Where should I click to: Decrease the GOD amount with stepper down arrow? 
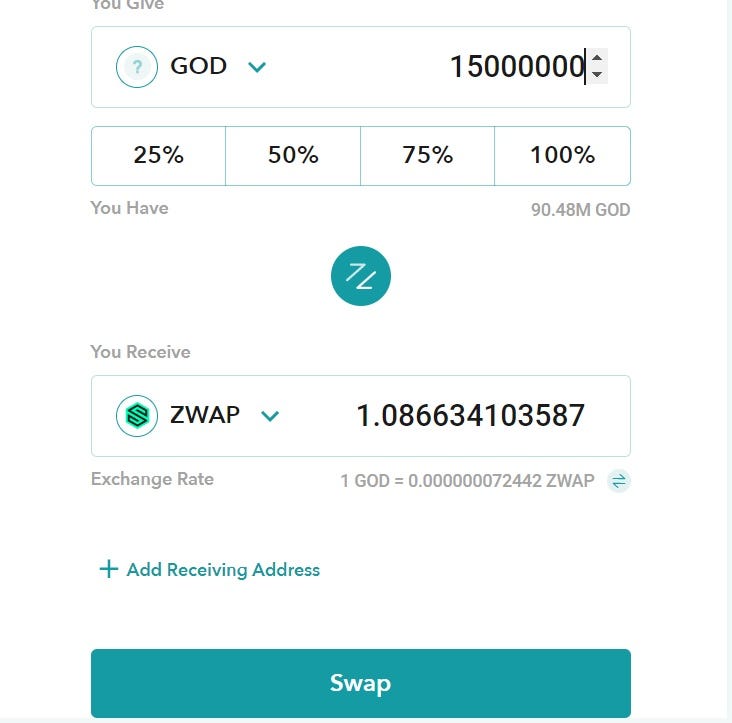click(597, 75)
